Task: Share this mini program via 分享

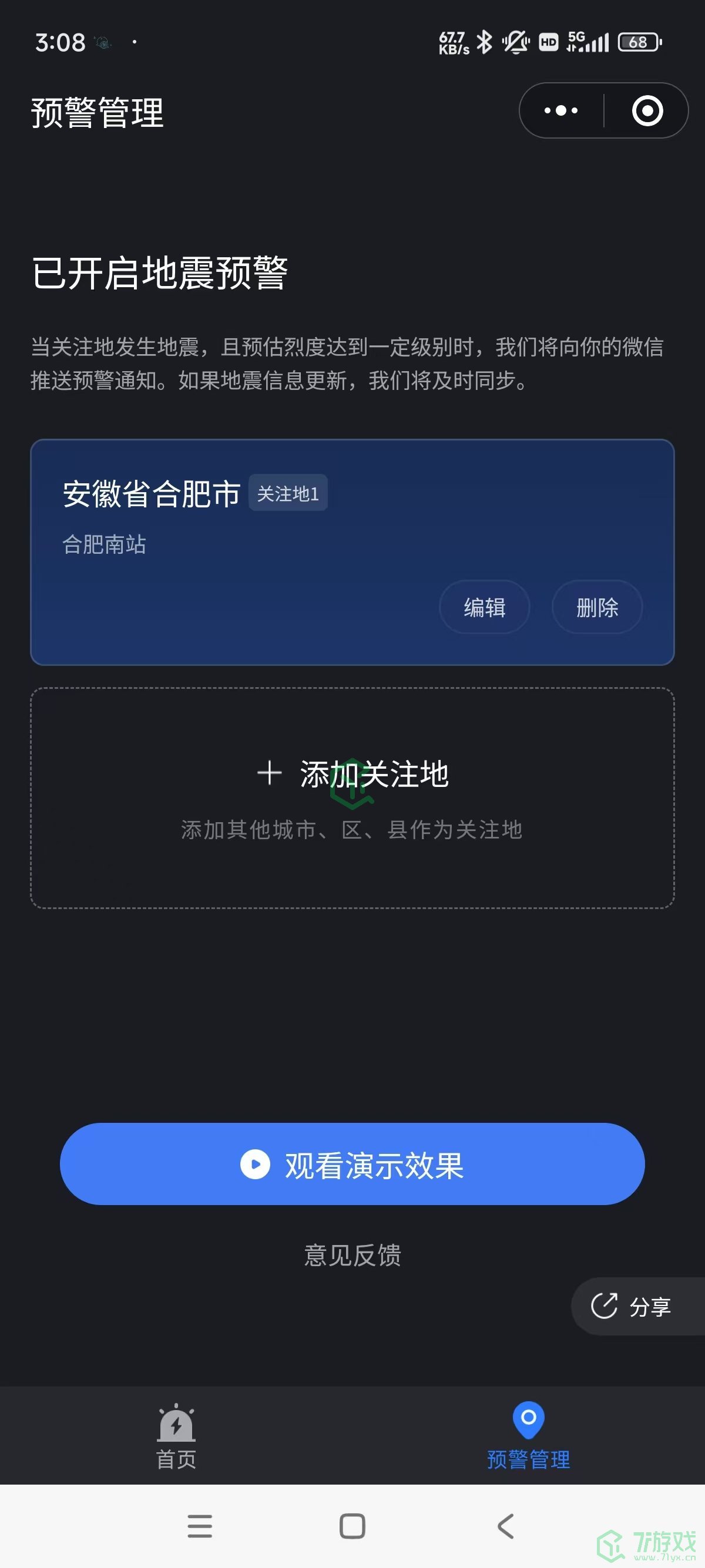Action: [633, 1306]
